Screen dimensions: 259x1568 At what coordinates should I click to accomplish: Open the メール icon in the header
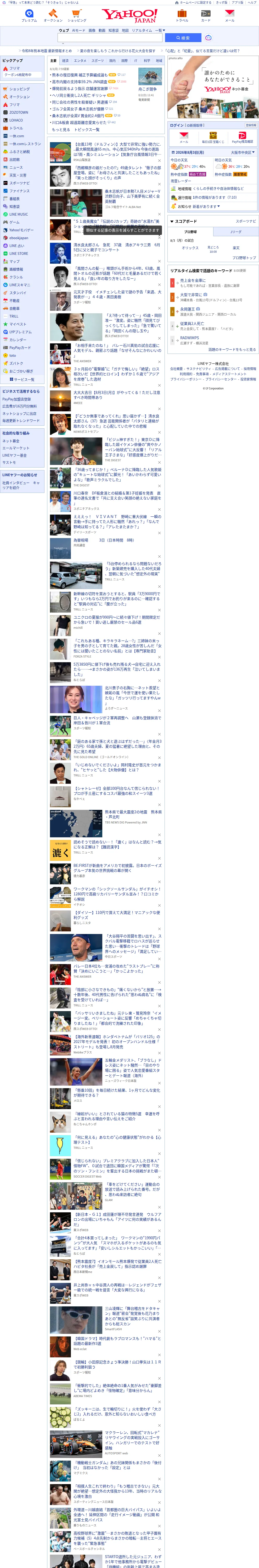click(x=229, y=15)
